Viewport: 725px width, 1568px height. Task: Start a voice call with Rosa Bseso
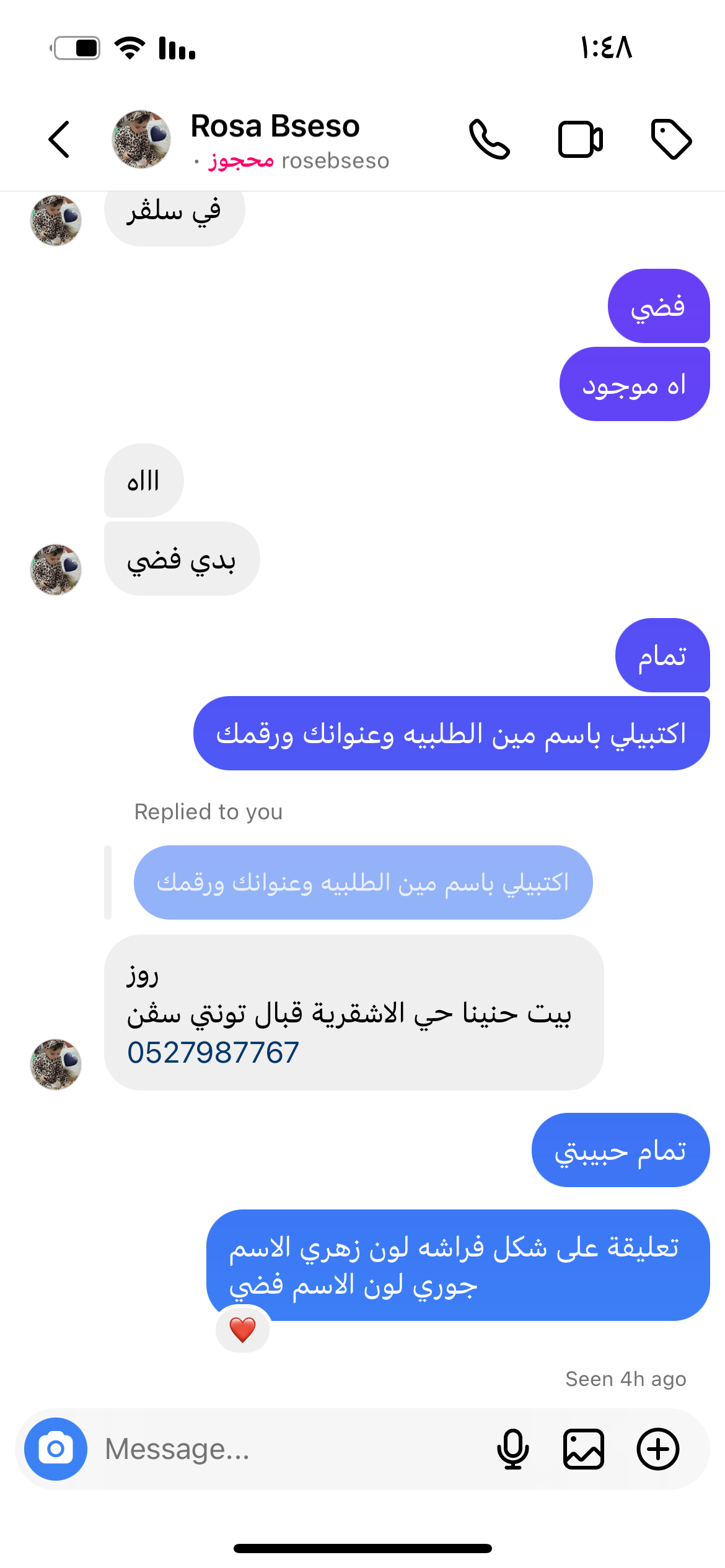pyautogui.click(x=489, y=139)
